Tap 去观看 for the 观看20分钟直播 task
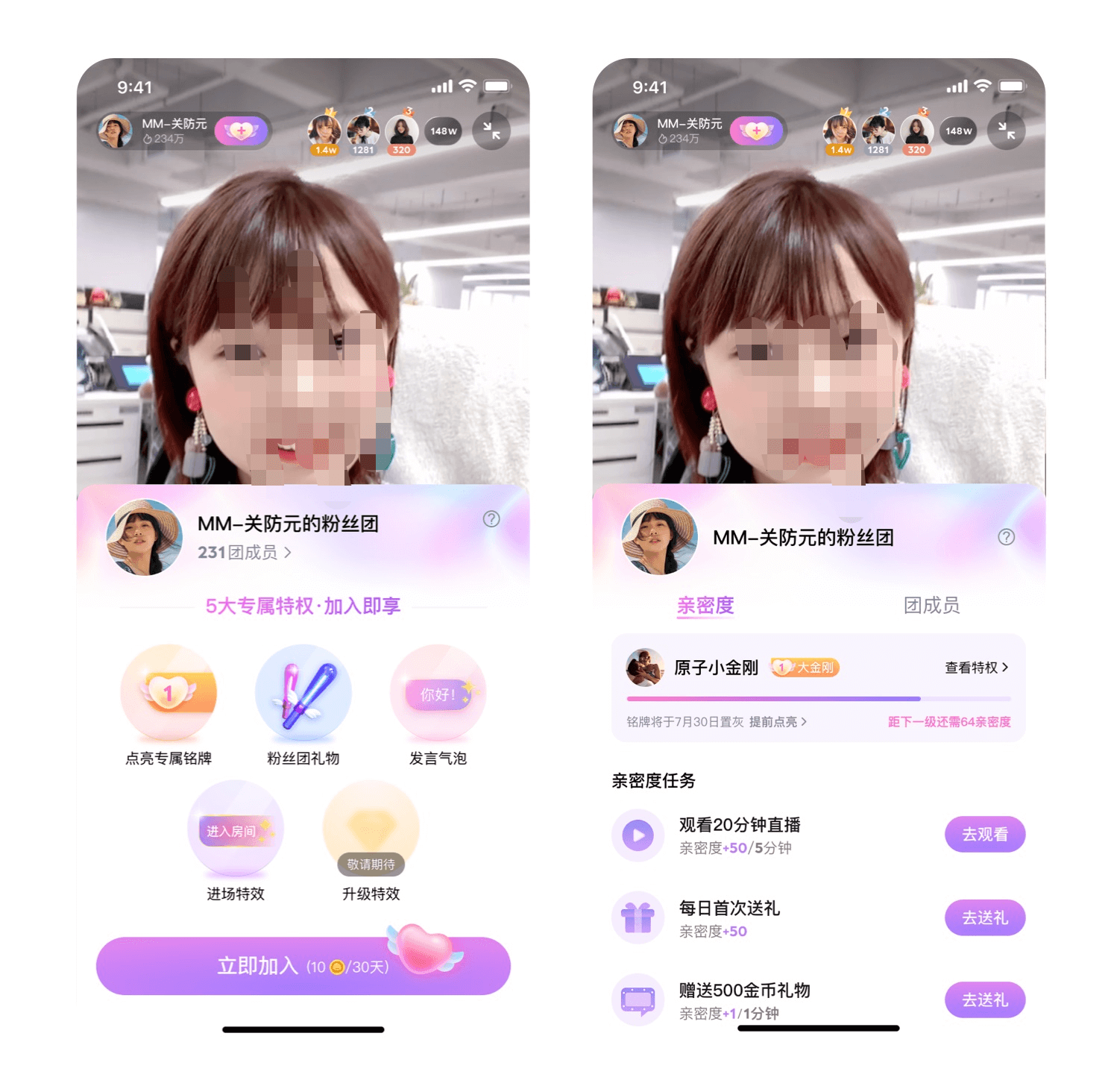 tap(984, 835)
